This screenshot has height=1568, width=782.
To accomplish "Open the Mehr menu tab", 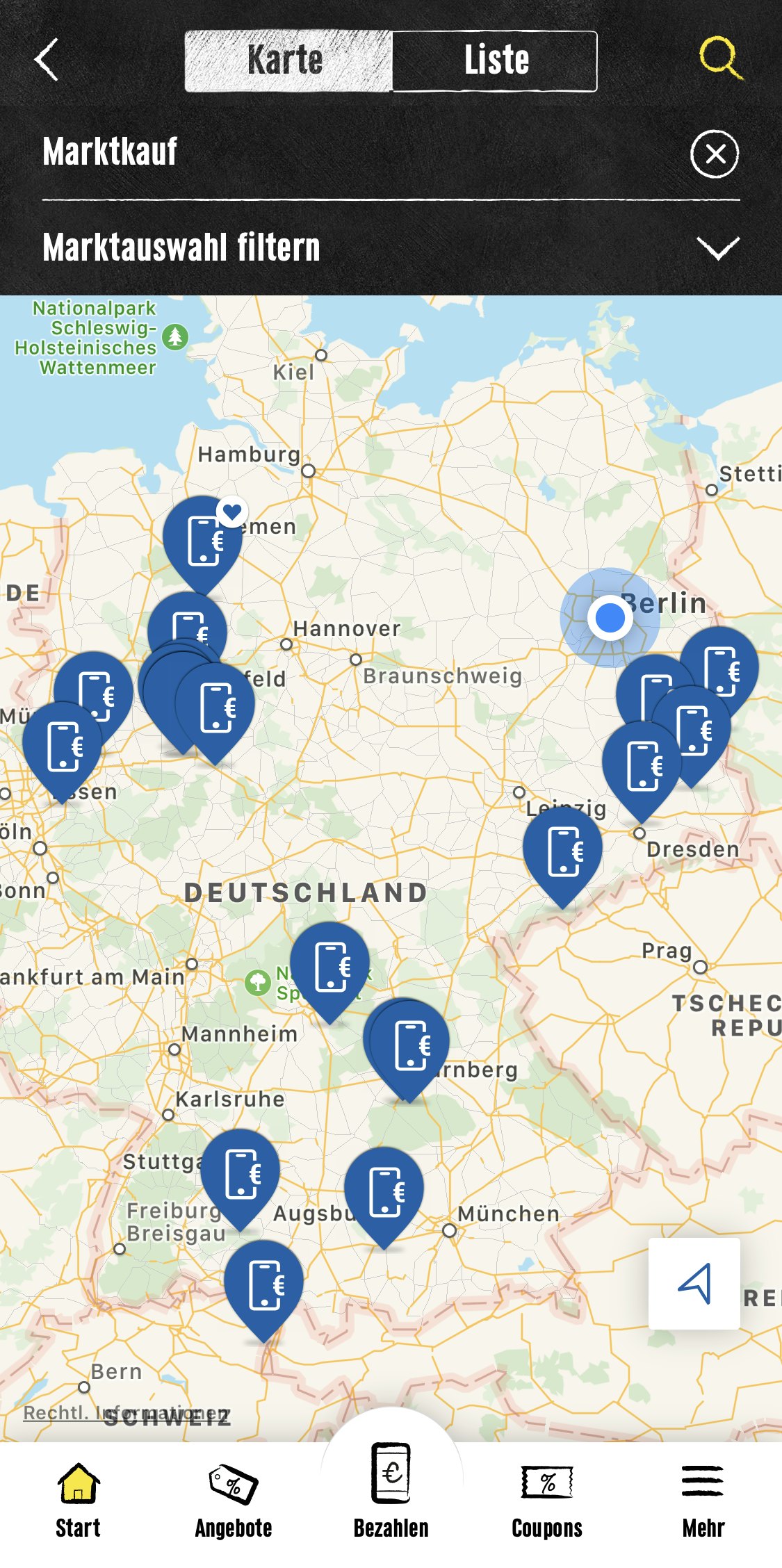I will (x=703, y=1500).
